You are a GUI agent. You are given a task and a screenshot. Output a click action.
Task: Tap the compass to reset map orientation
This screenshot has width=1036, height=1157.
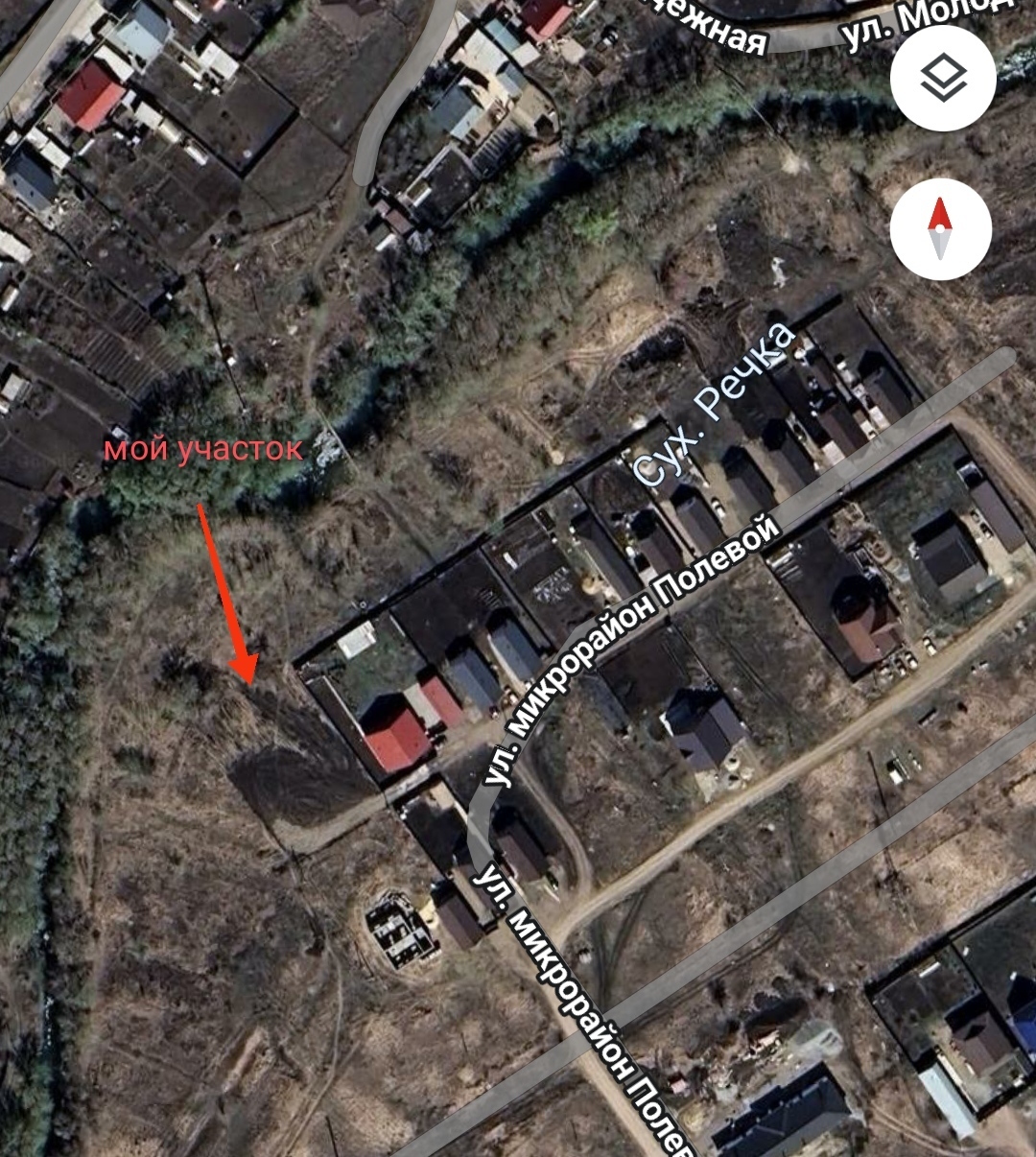click(x=941, y=230)
